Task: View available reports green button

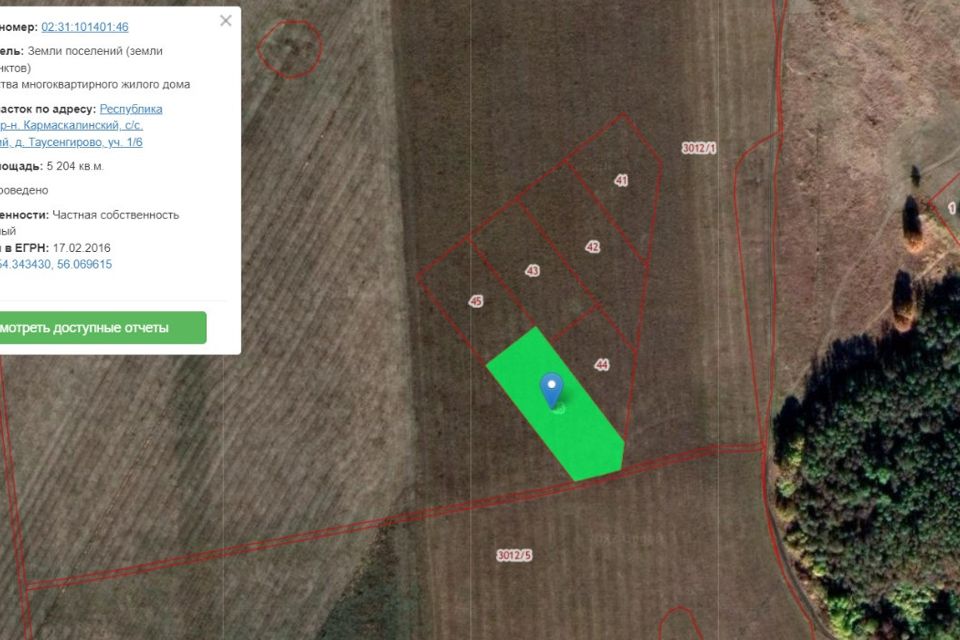Action: [100, 327]
